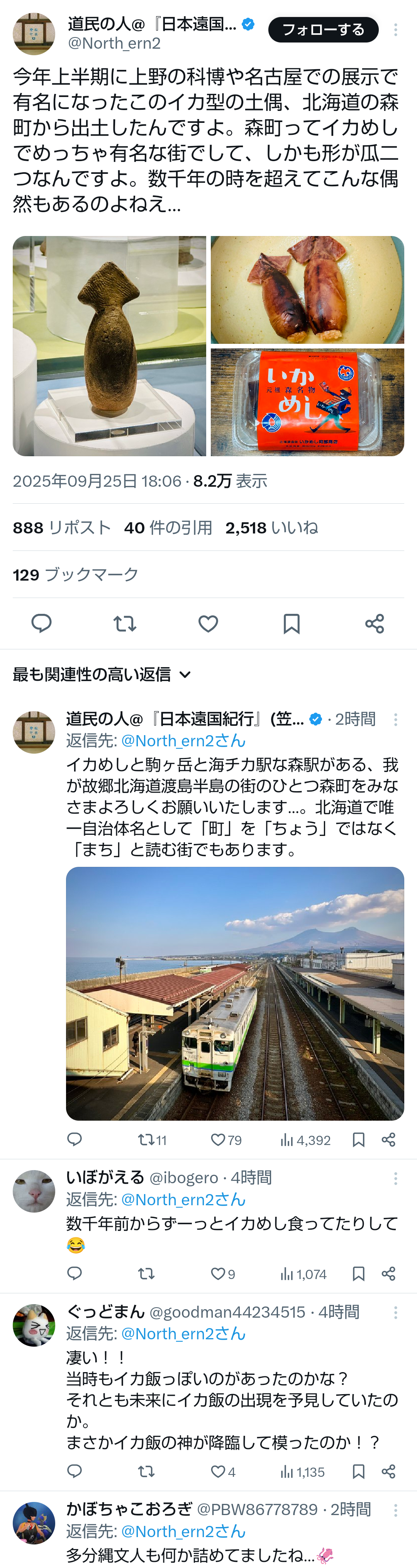This screenshot has height=1568, width=417.
Task: Open いぼがえる's profile avatar
Action: [x=34, y=1191]
